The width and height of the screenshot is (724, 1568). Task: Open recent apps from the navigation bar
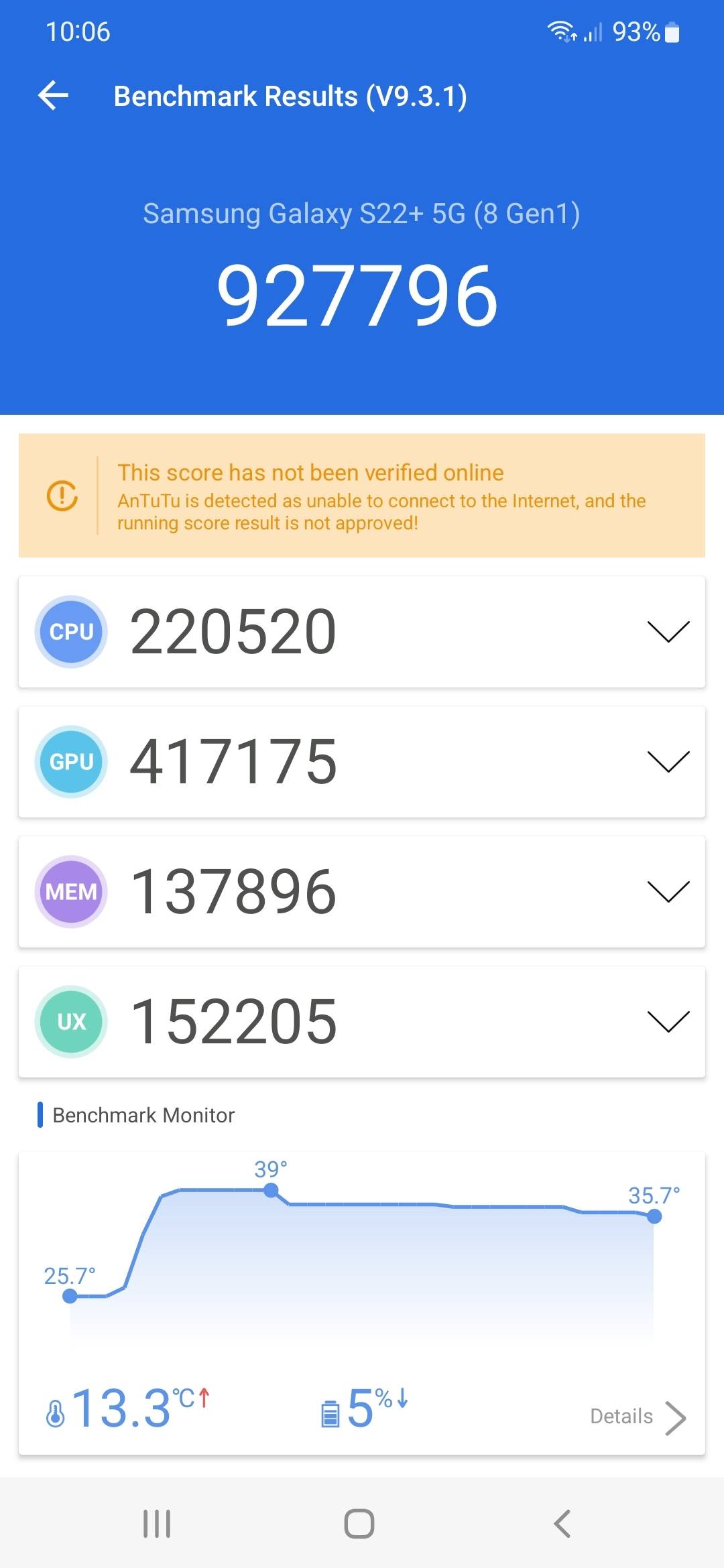pyautogui.click(x=157, y=1523)
